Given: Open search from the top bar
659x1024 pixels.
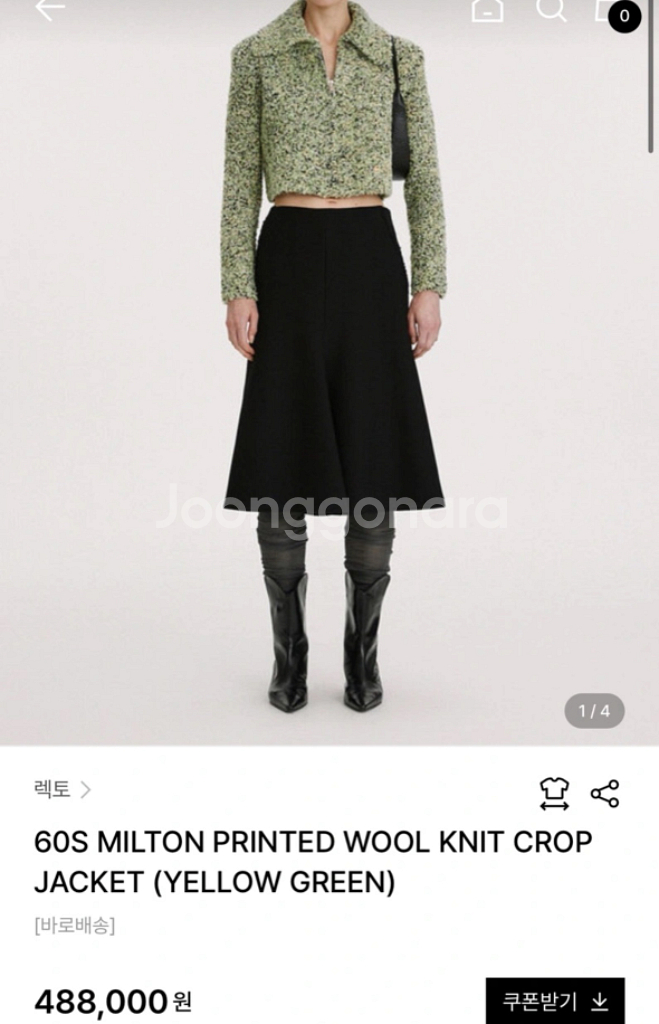Looking at the screenshot, I should point(551,9).
